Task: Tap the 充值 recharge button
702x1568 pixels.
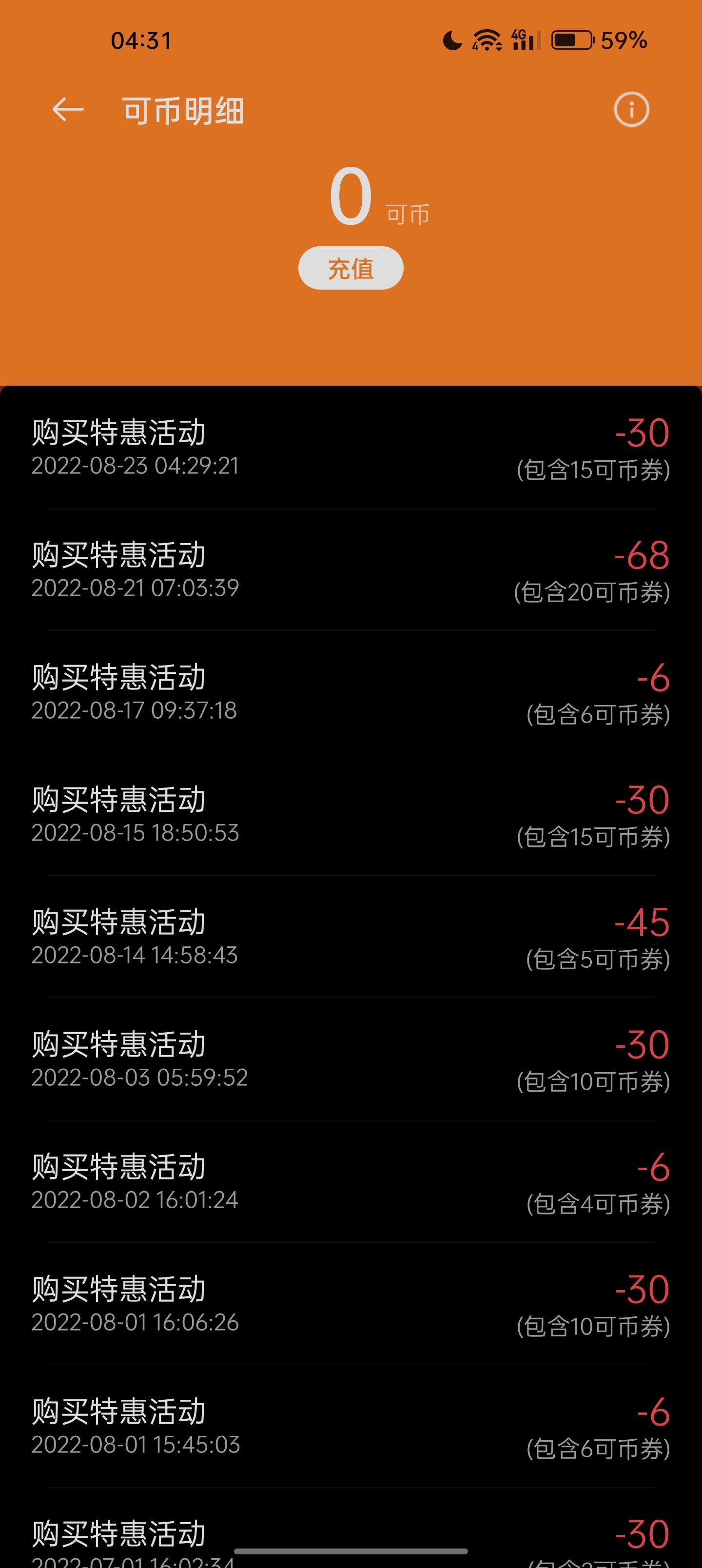Action: click(351, 268)
